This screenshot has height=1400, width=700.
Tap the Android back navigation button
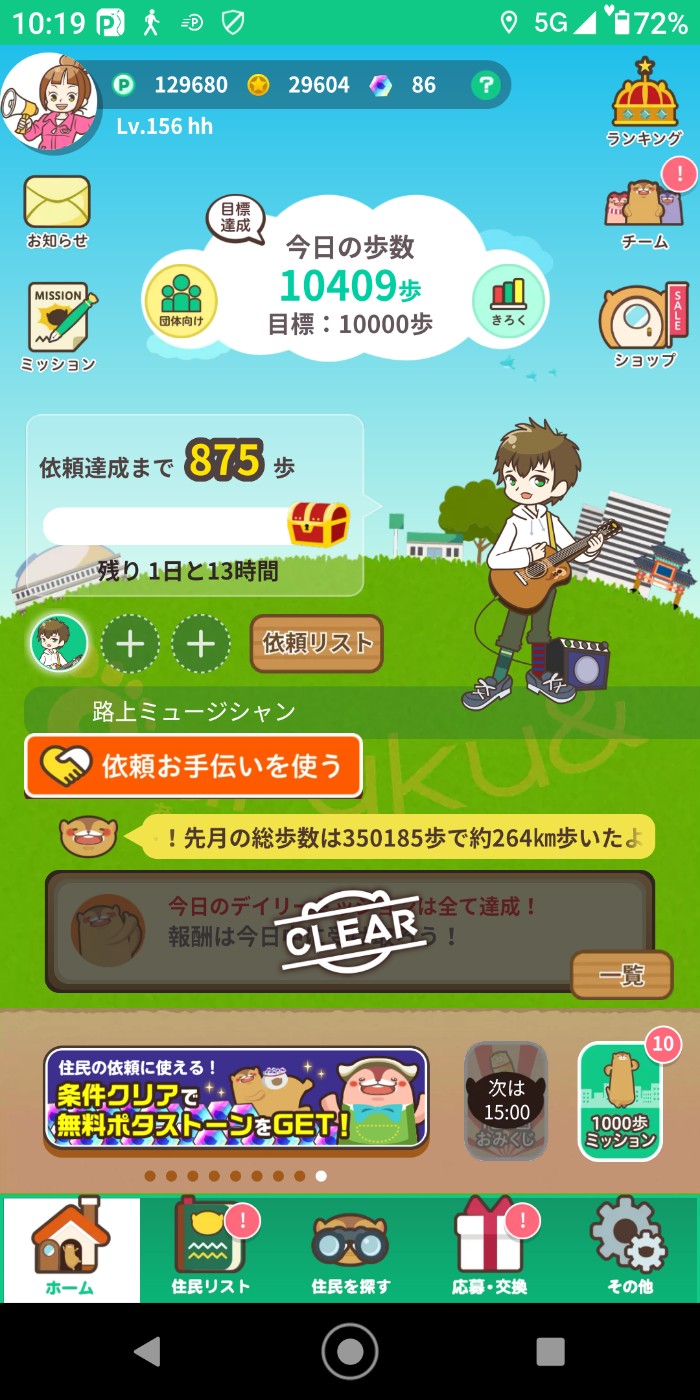(x=148, y=1352)
